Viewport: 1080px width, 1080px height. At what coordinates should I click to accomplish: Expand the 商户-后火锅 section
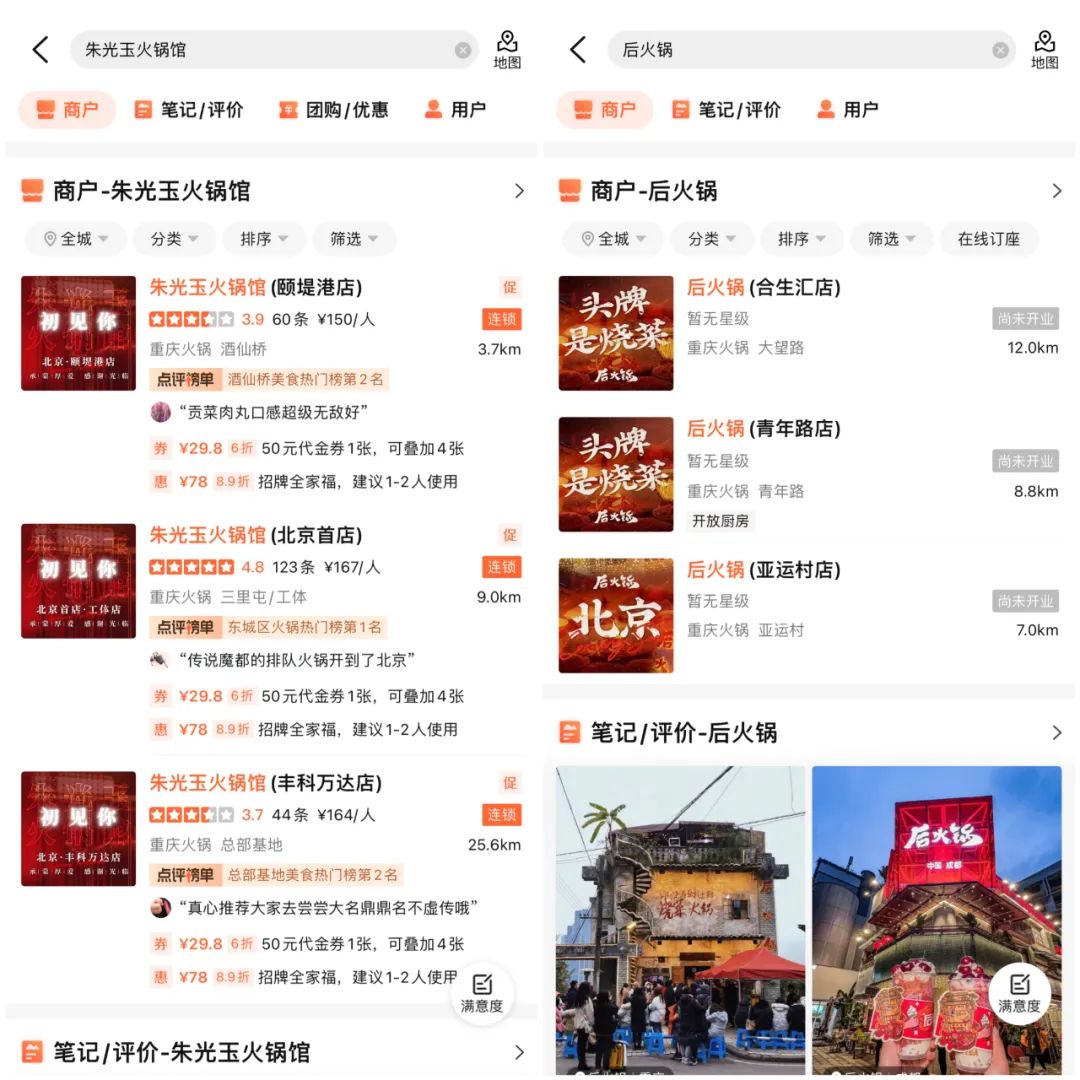tap(1056, 191)
